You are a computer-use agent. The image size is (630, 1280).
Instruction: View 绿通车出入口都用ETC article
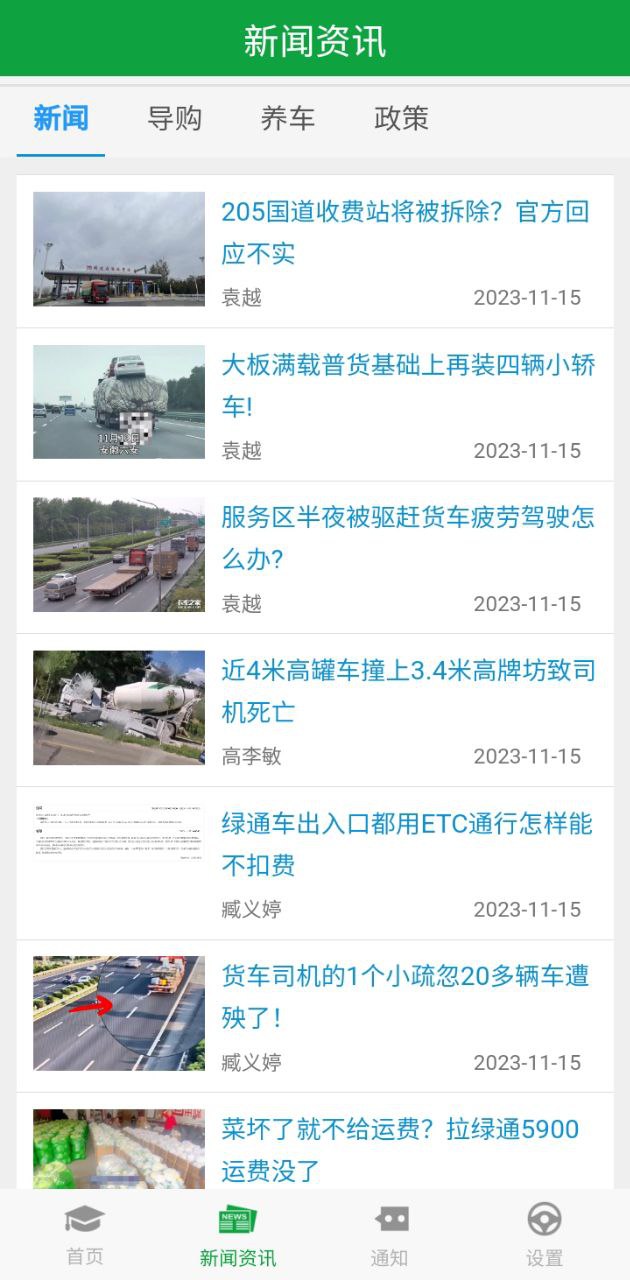405,844
